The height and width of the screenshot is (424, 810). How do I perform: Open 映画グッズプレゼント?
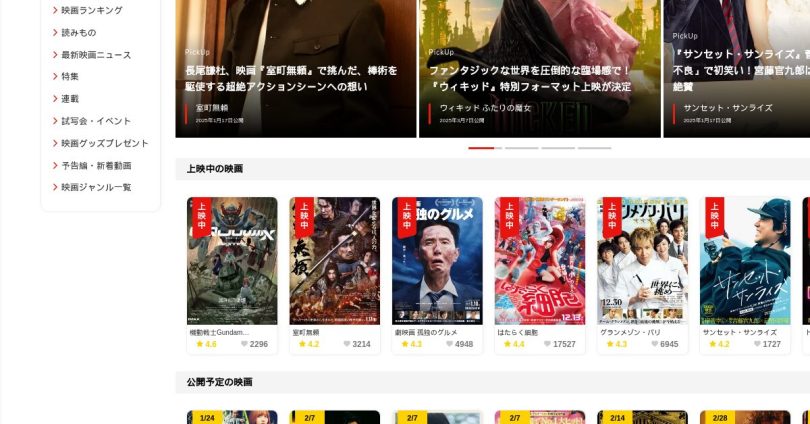coord(104,143)
